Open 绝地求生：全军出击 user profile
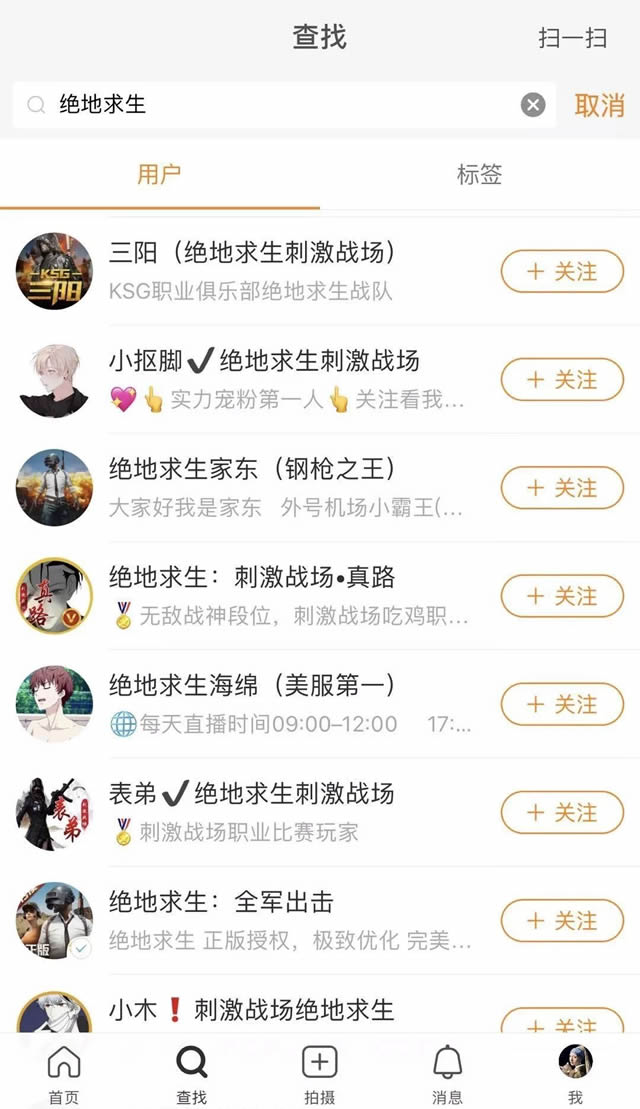The width and height of the screenshot is (640, 1109). point(221,902)
